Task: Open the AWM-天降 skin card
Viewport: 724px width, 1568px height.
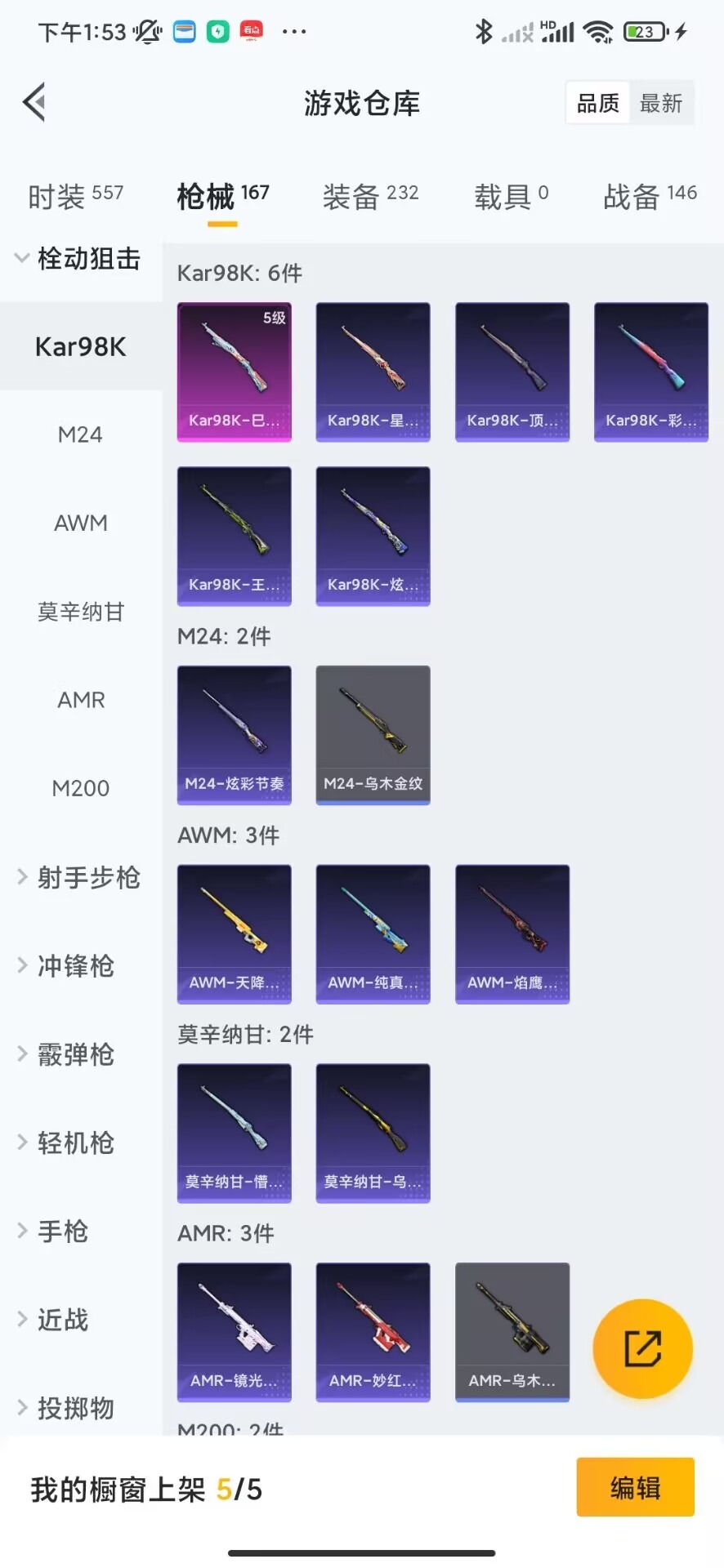Action: click(234, 933)
